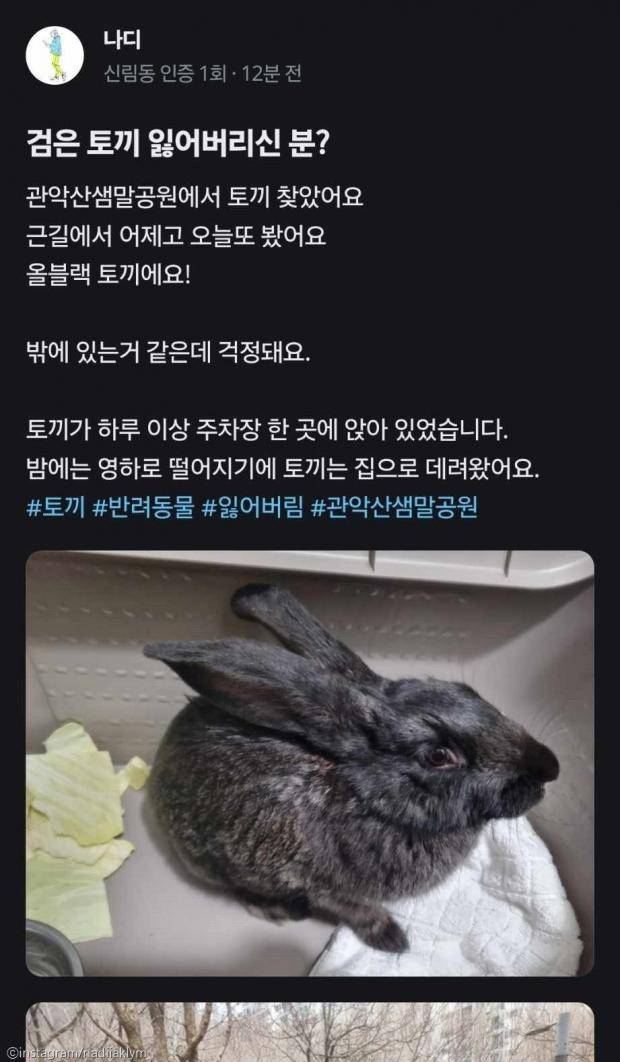Open the #토끼 hashtag
This screenshot has width=620, height=1062.
click(x=55, y=507)
